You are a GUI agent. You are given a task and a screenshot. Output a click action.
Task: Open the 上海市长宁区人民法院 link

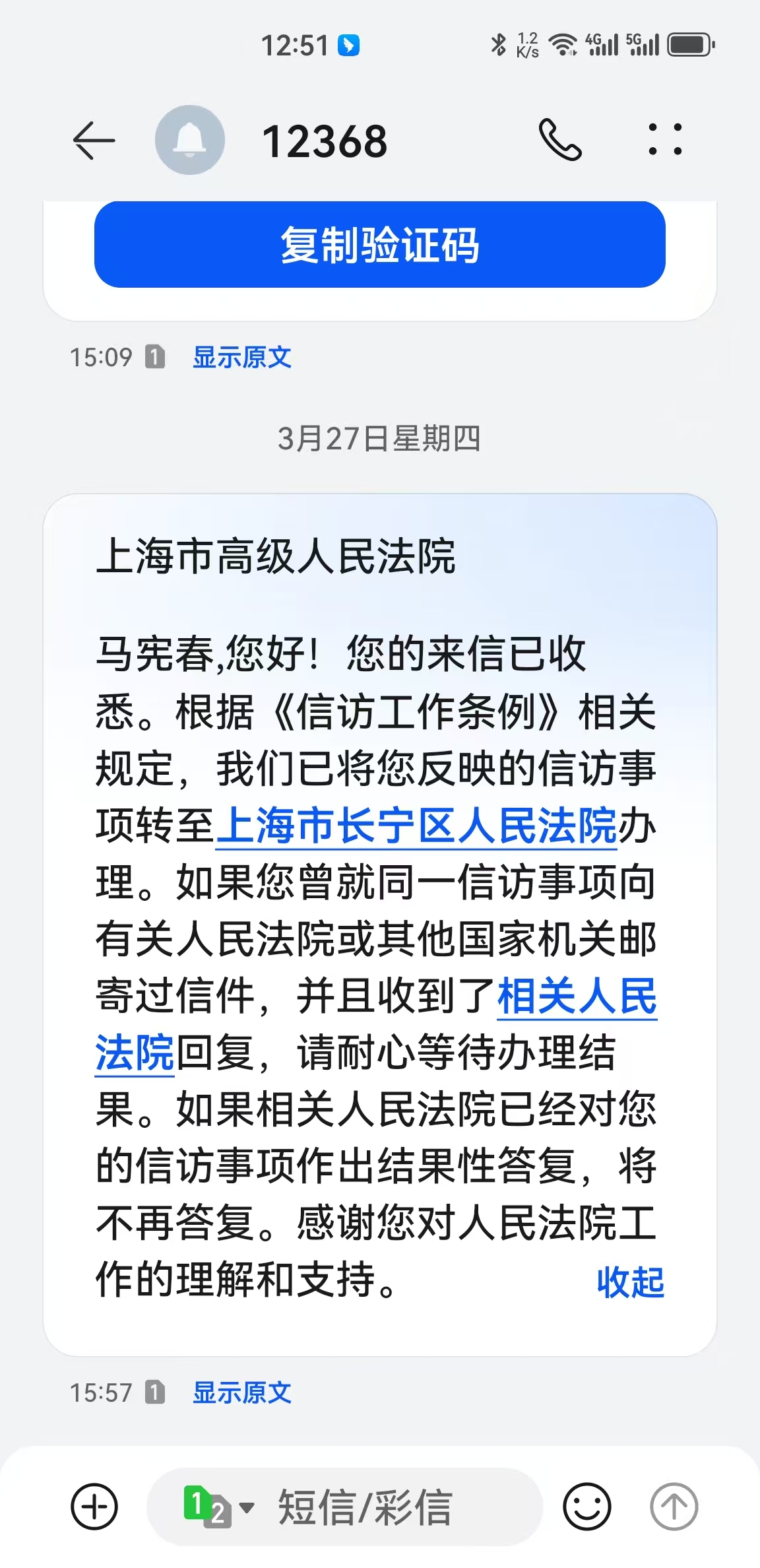pyautogui.click(x=416, y=826)
